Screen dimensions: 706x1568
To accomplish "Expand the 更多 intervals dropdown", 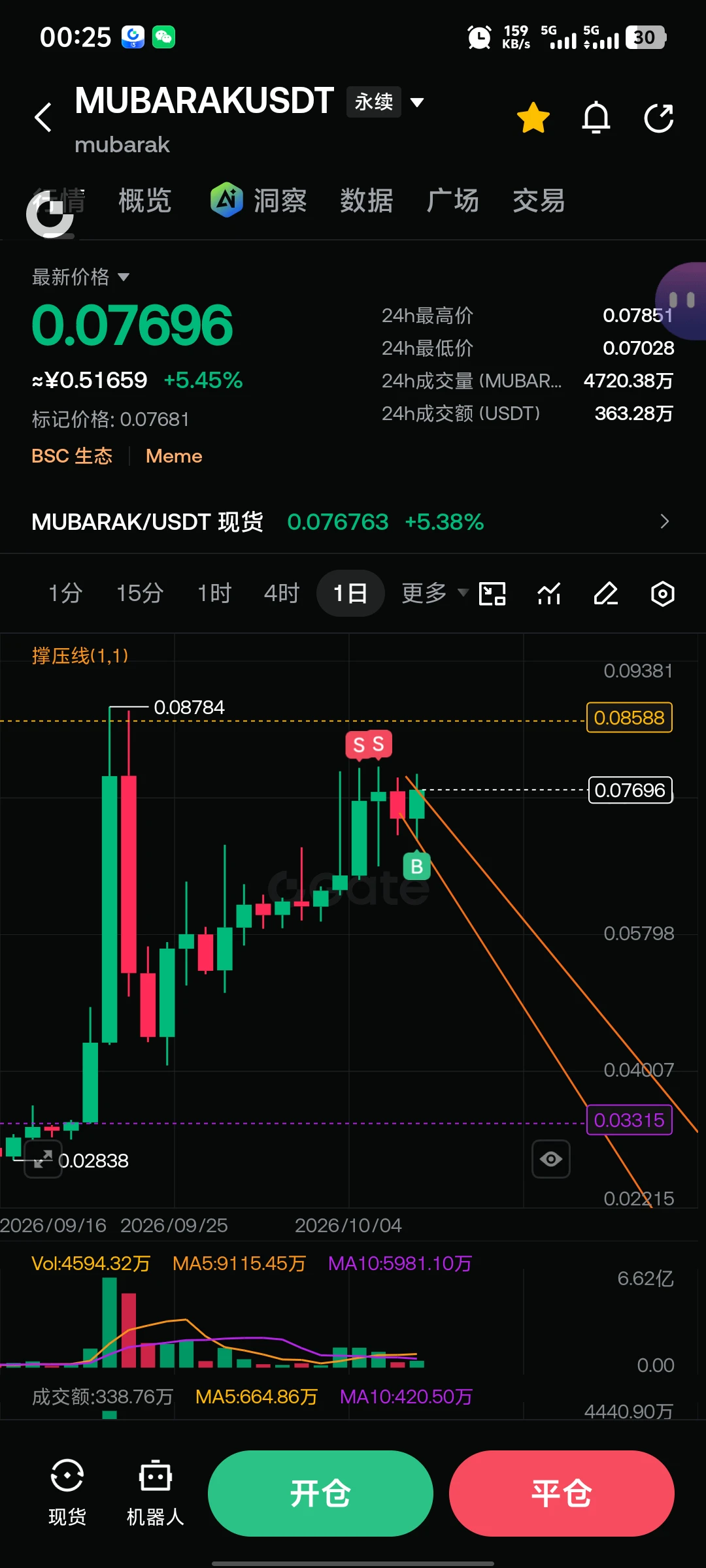I will 435,593.
